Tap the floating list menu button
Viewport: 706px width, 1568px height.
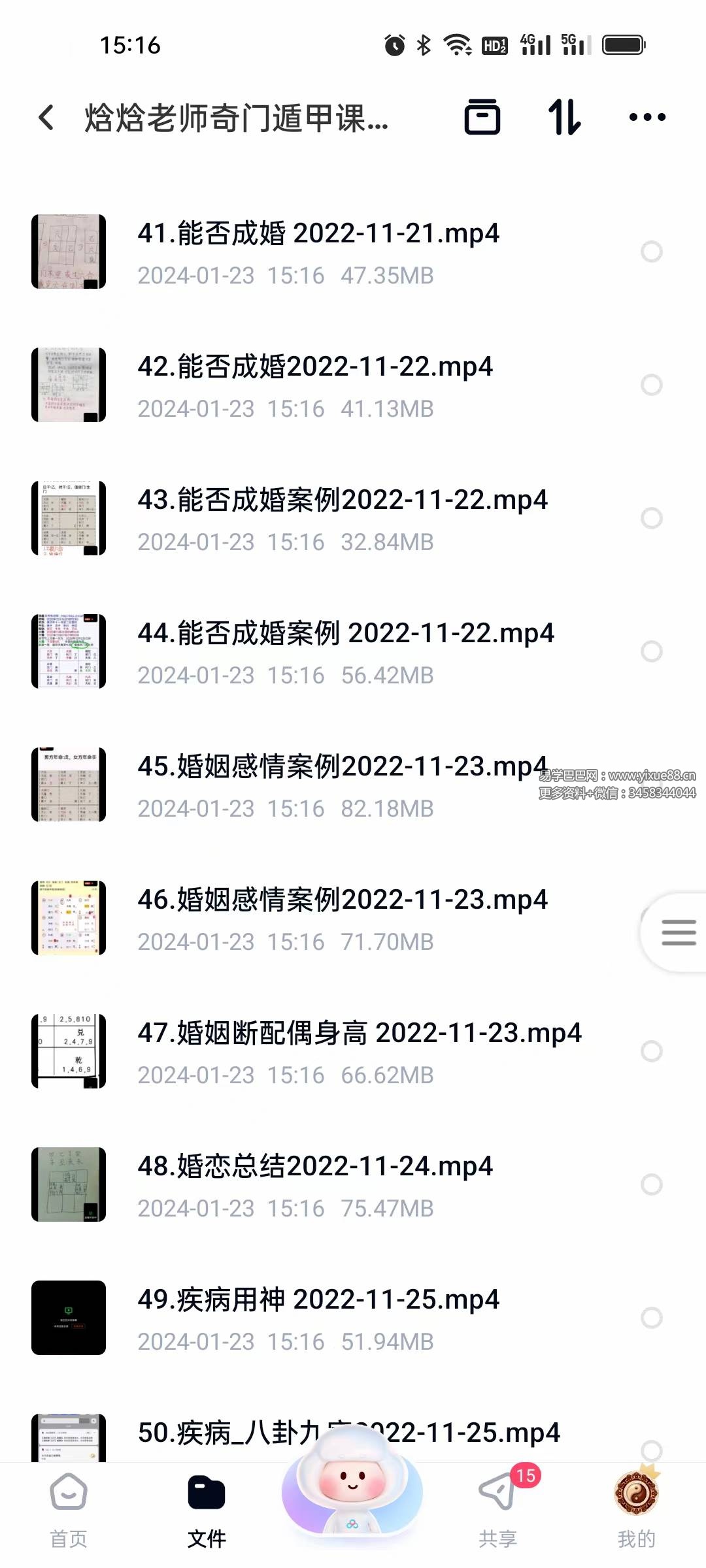pos(678,932)
